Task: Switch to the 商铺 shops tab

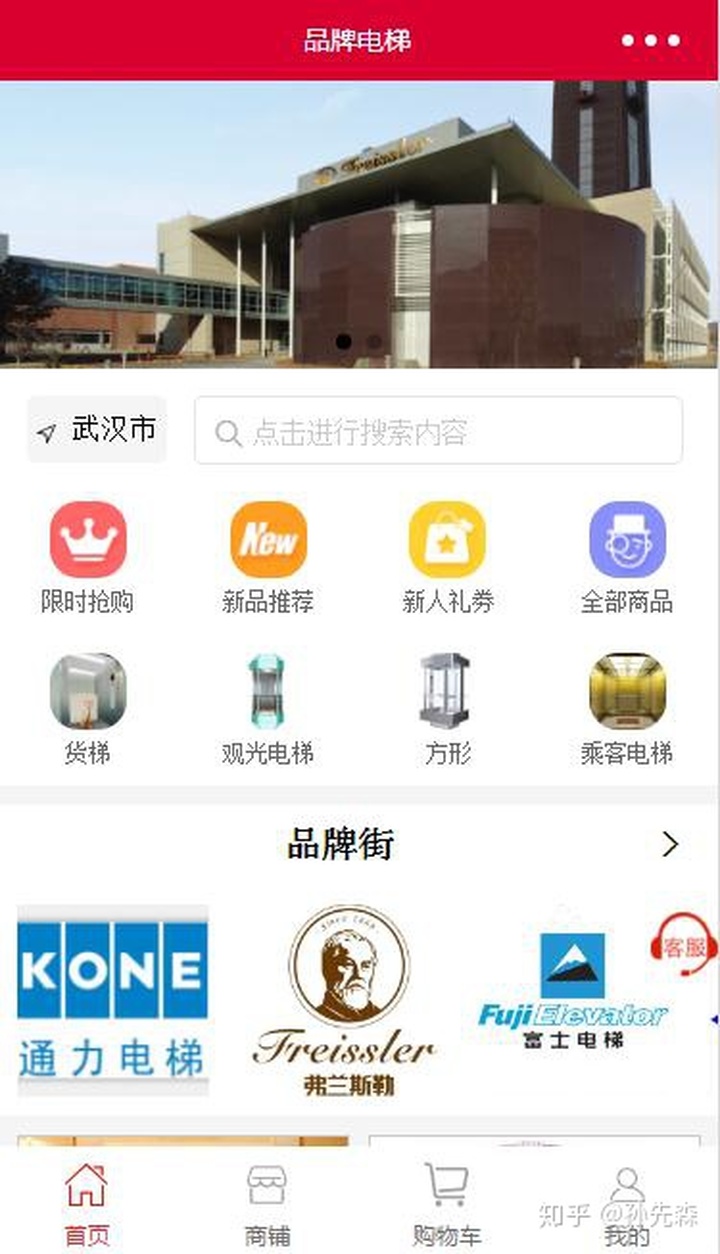Action: tap(266, 1200)
